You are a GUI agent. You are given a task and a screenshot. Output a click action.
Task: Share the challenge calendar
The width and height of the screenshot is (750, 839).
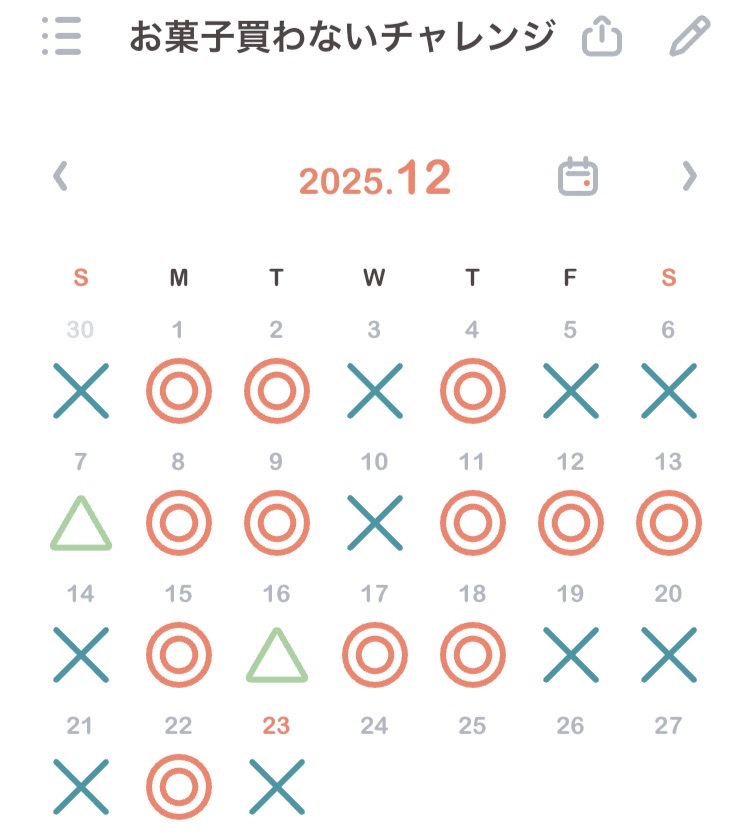602,37
